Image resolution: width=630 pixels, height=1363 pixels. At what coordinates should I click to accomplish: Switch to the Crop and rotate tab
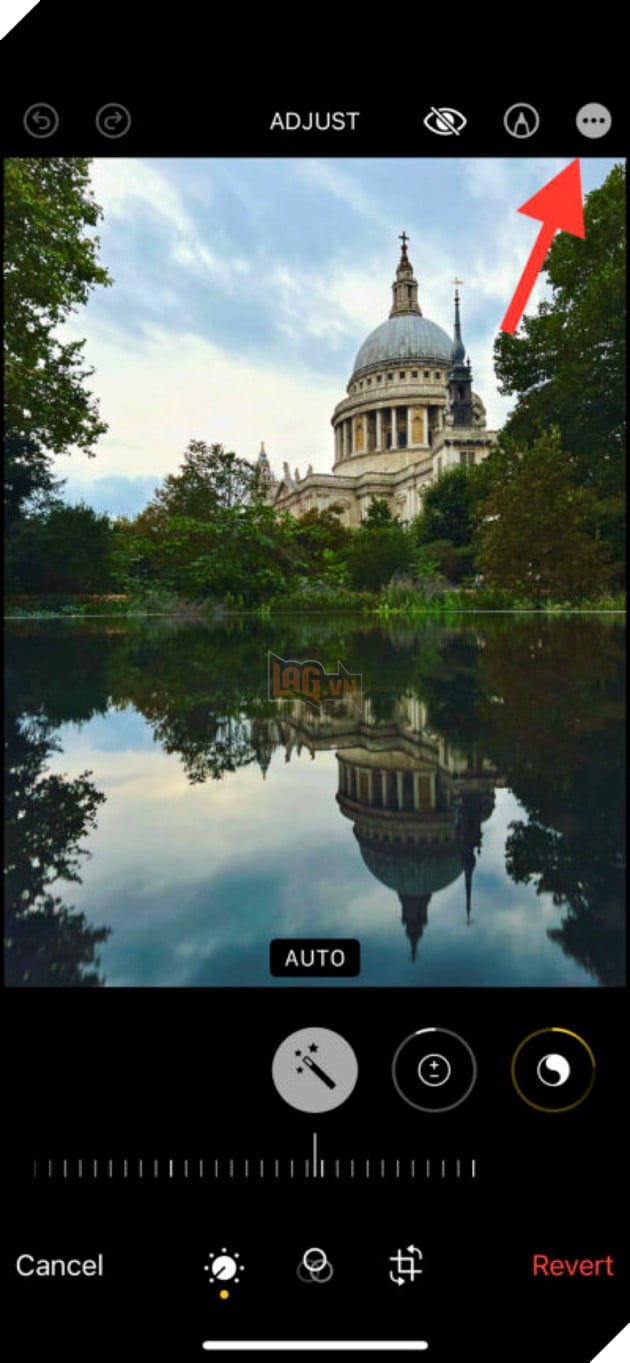coord(405,1265)
